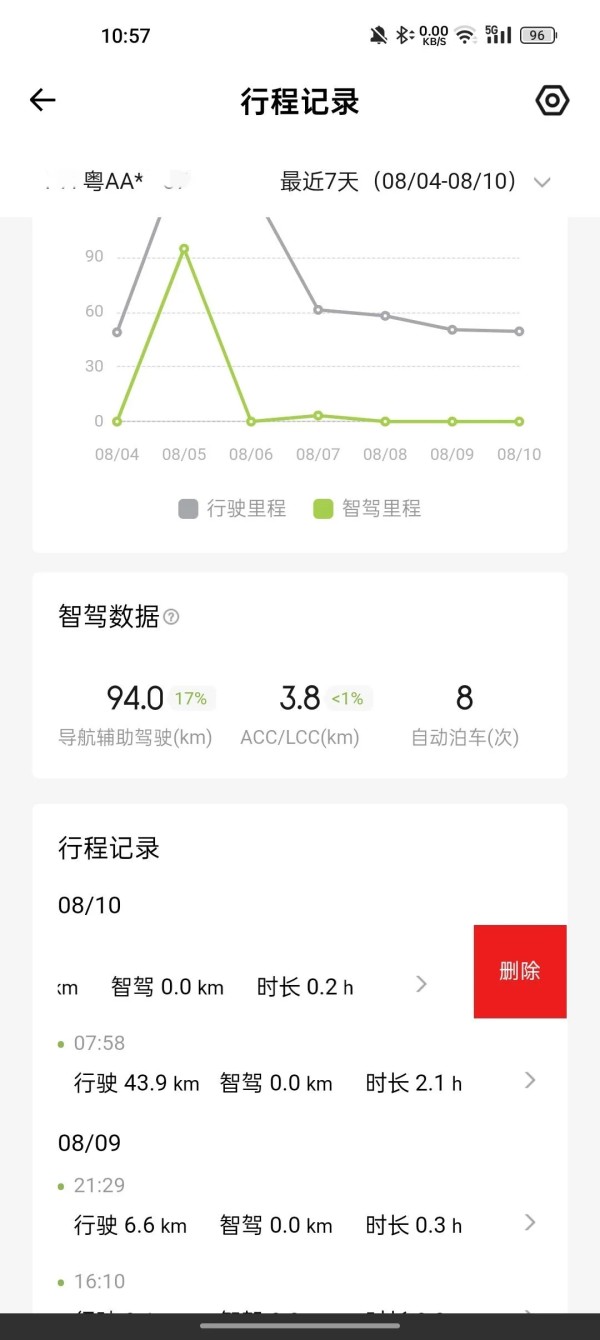Toggle the 行驶里程 legend series

(x=233, y=509)
